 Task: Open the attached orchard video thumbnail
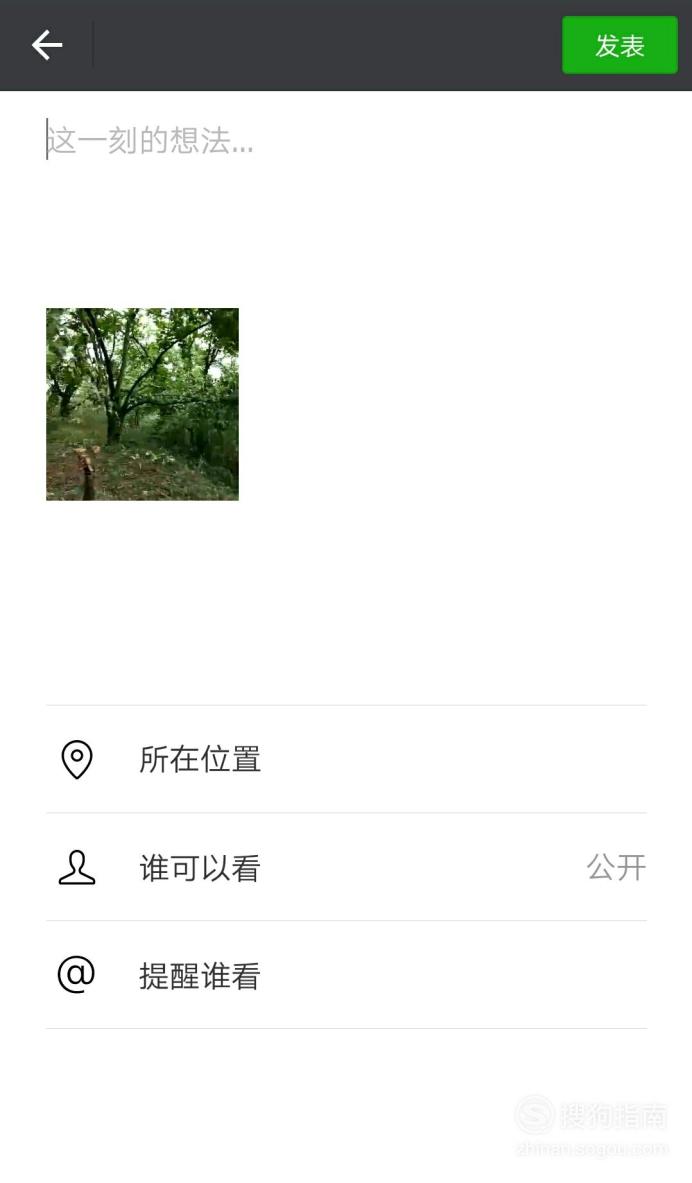tap(143, 404)
